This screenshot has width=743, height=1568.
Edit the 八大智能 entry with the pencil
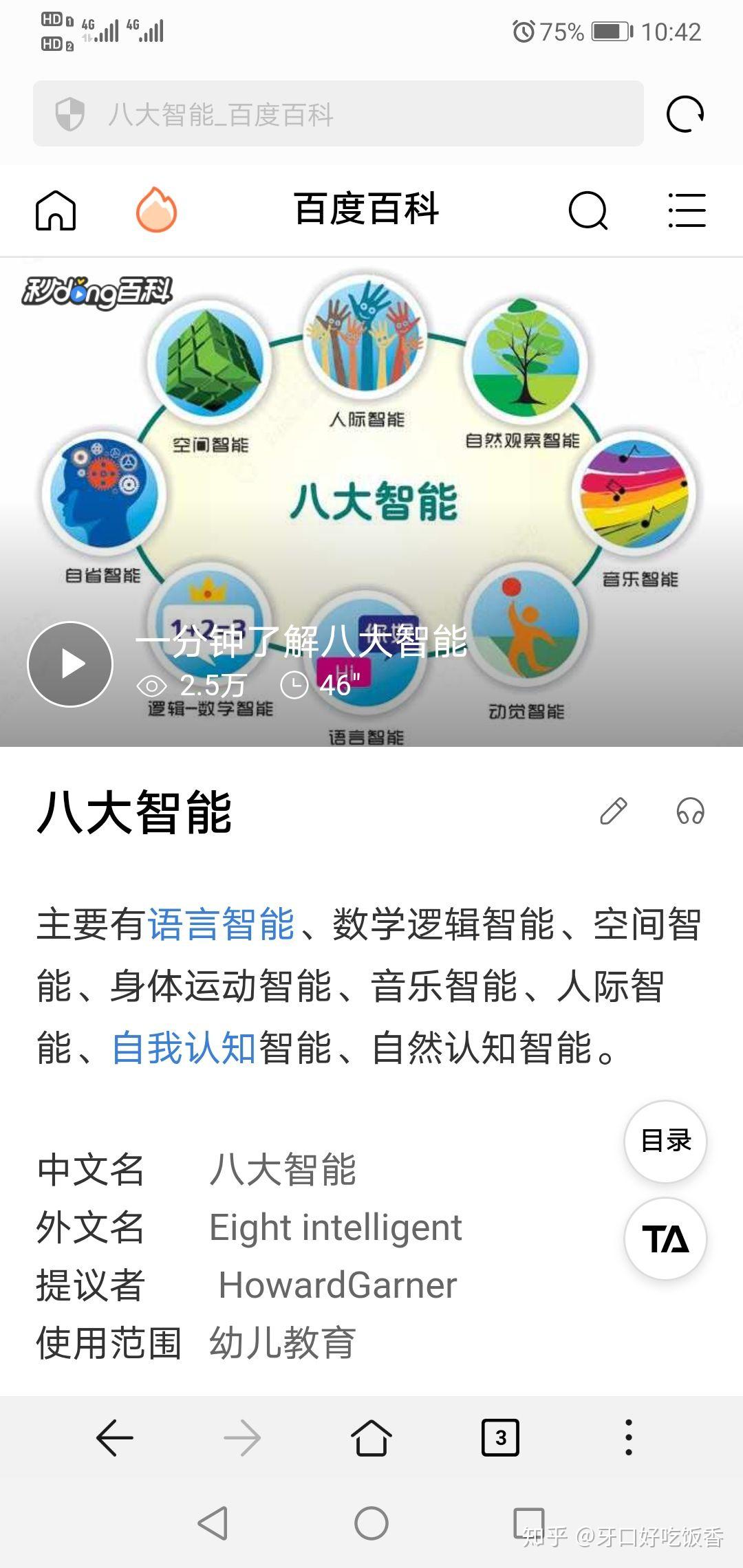pos(613,812)
